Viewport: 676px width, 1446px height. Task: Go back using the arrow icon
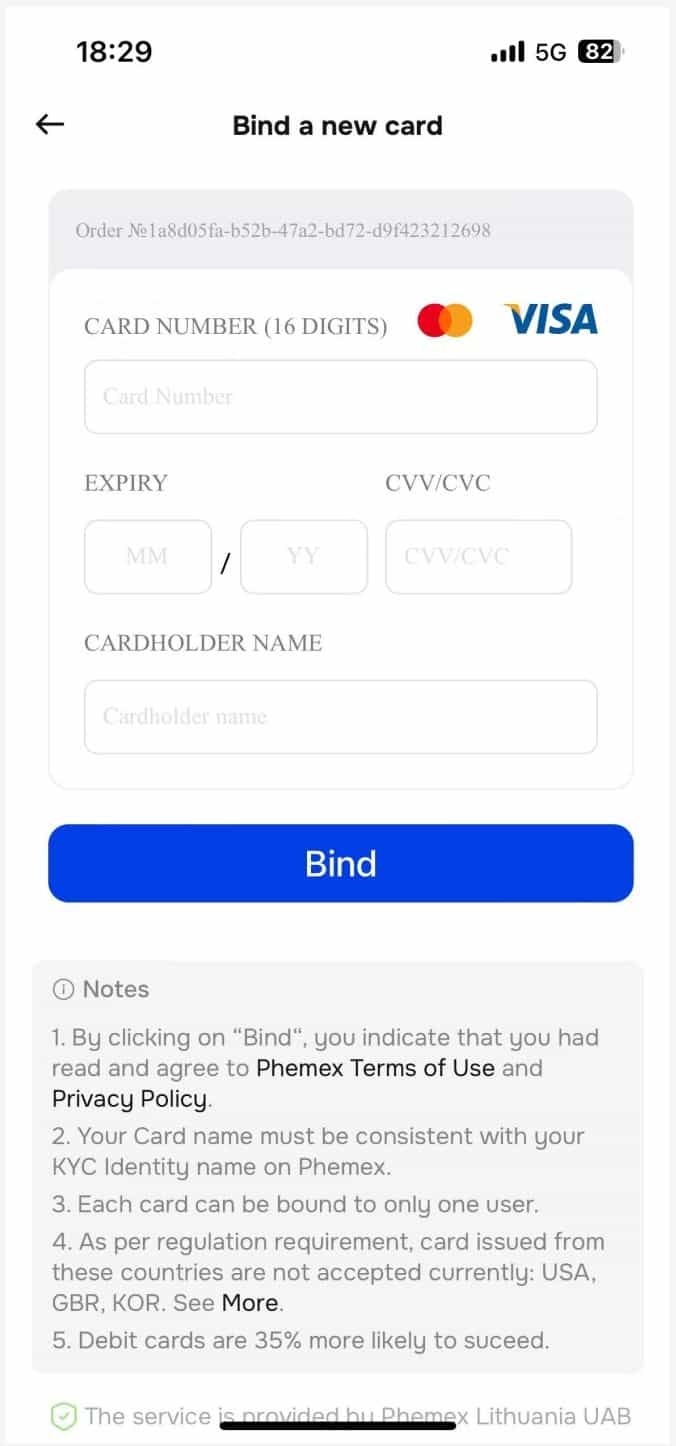tap(50, 124)
